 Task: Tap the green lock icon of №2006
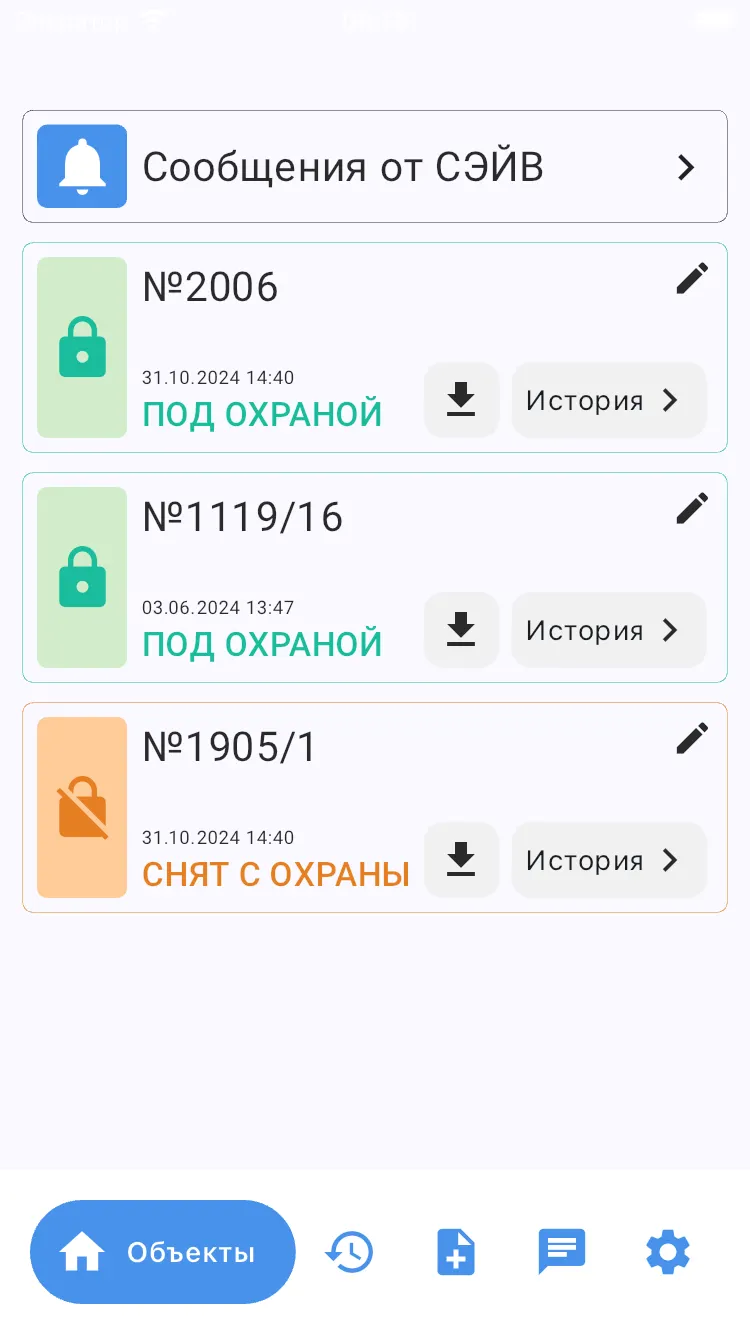tap(82, 347)
